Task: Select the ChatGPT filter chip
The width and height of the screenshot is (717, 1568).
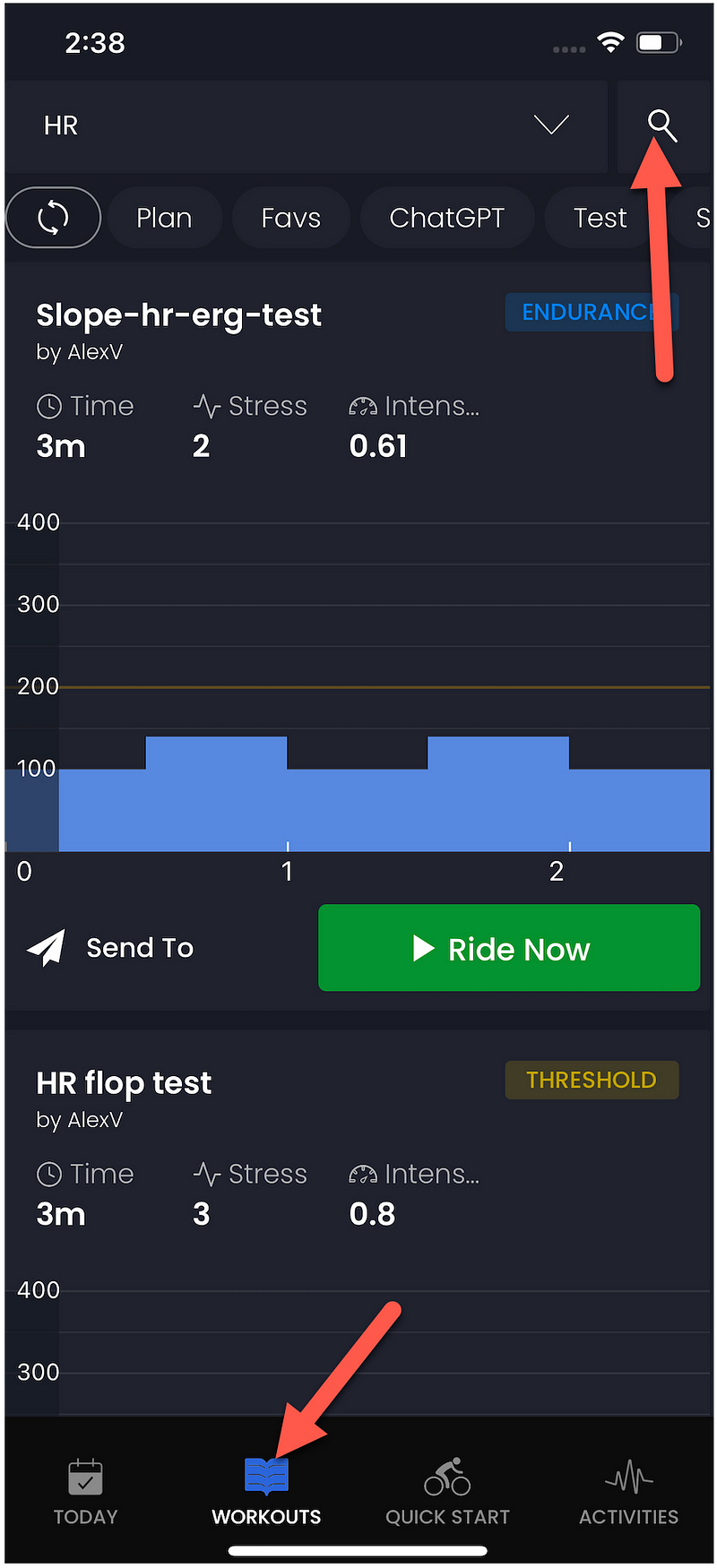Action: point(447,218)
